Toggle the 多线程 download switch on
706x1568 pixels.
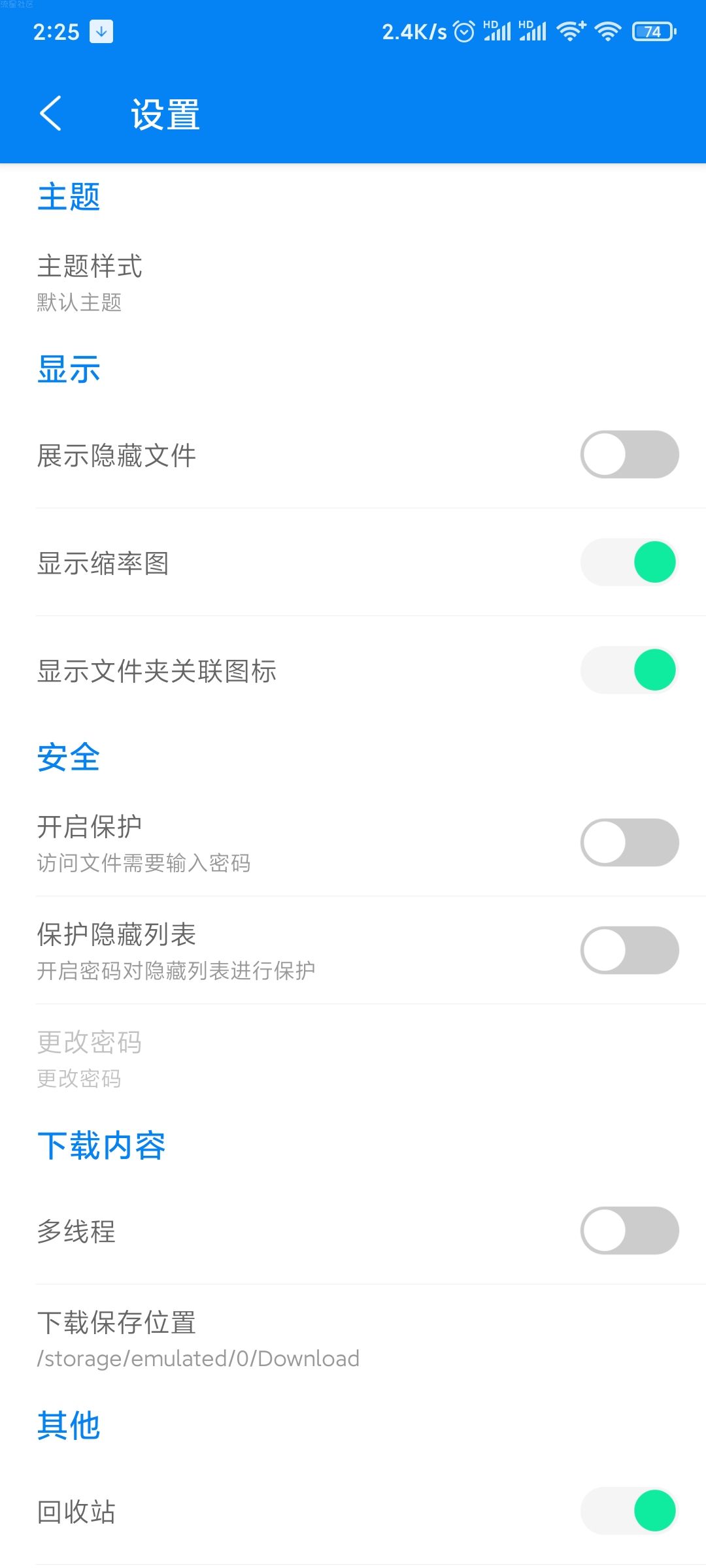click(x=630, y=1231)
